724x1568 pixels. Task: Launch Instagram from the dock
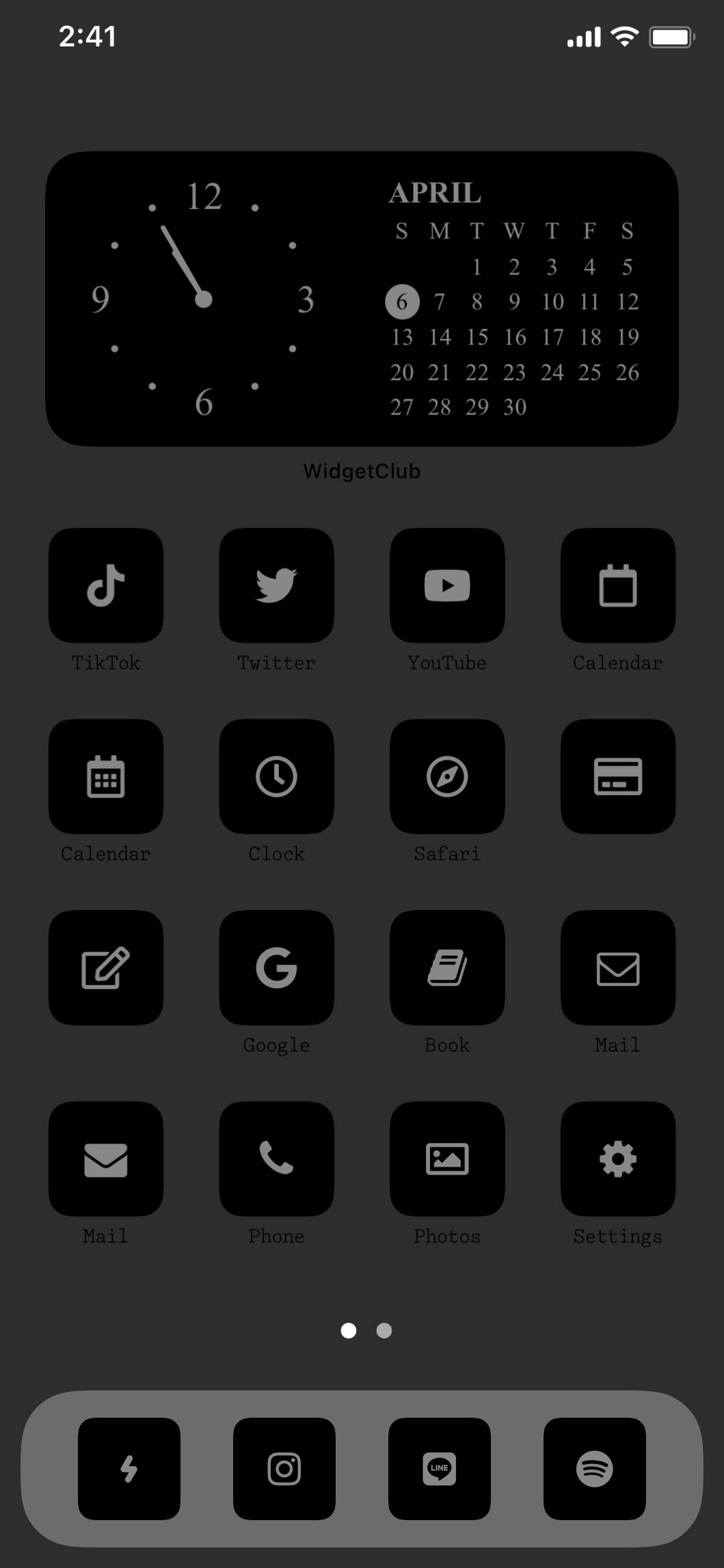(284, 1469)
